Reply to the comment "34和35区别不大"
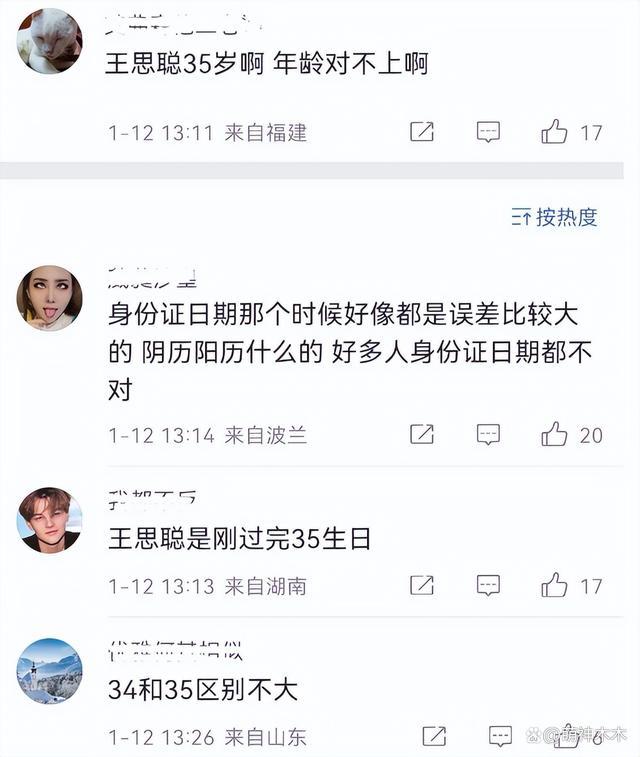 click(500, 737)
